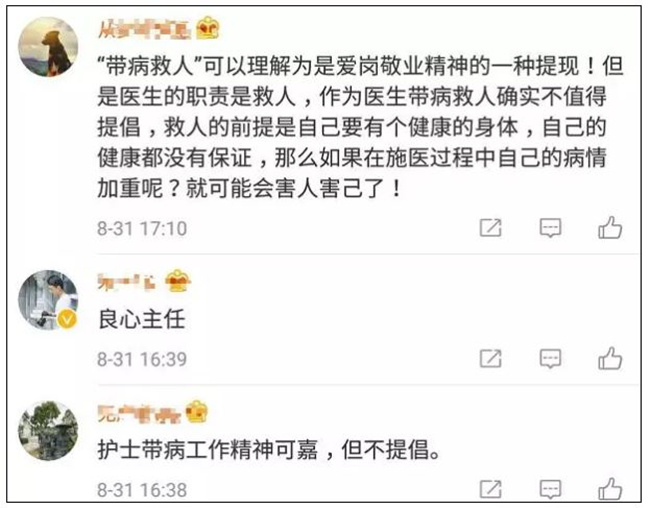
Task: Open avatar of the 8-31 16:38 commenter
Action: (x=47, y=430)
